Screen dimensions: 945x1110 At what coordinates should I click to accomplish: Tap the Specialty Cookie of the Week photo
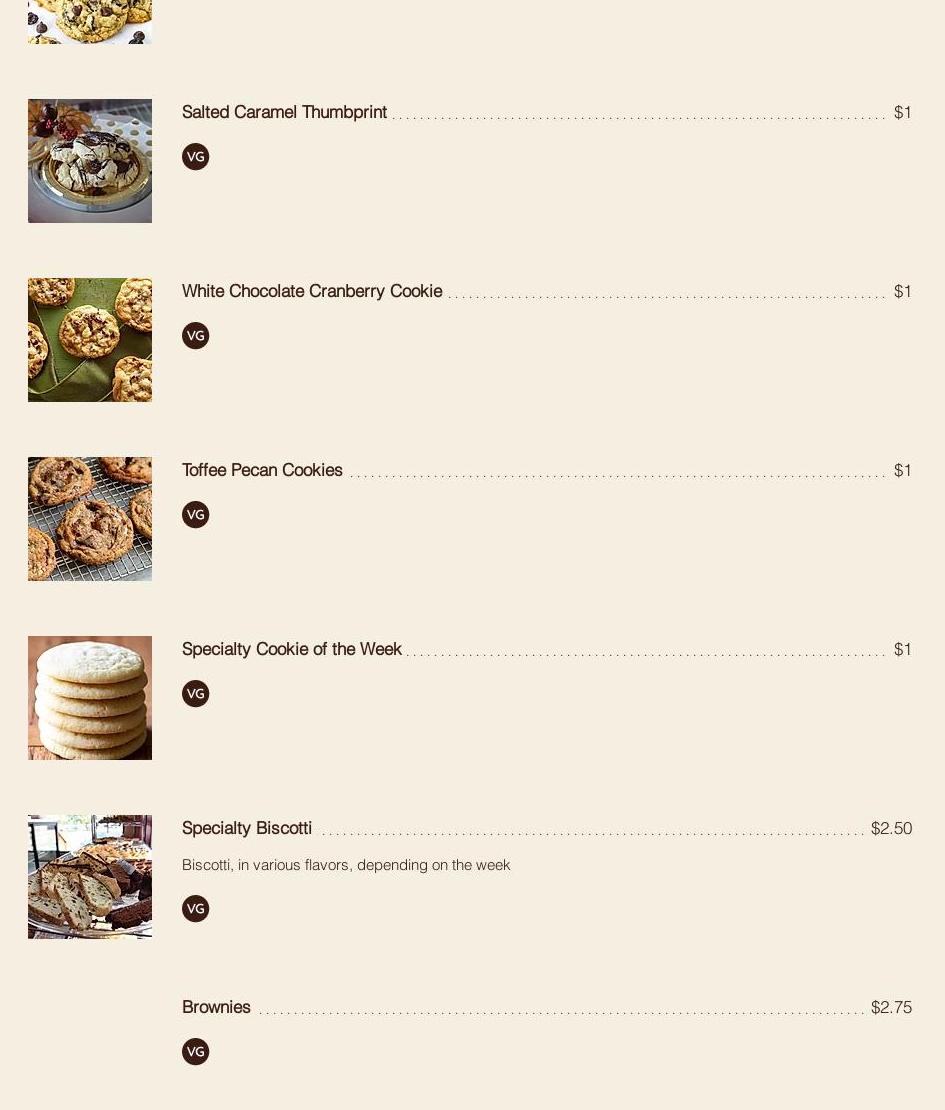click(x=90, y=698)
